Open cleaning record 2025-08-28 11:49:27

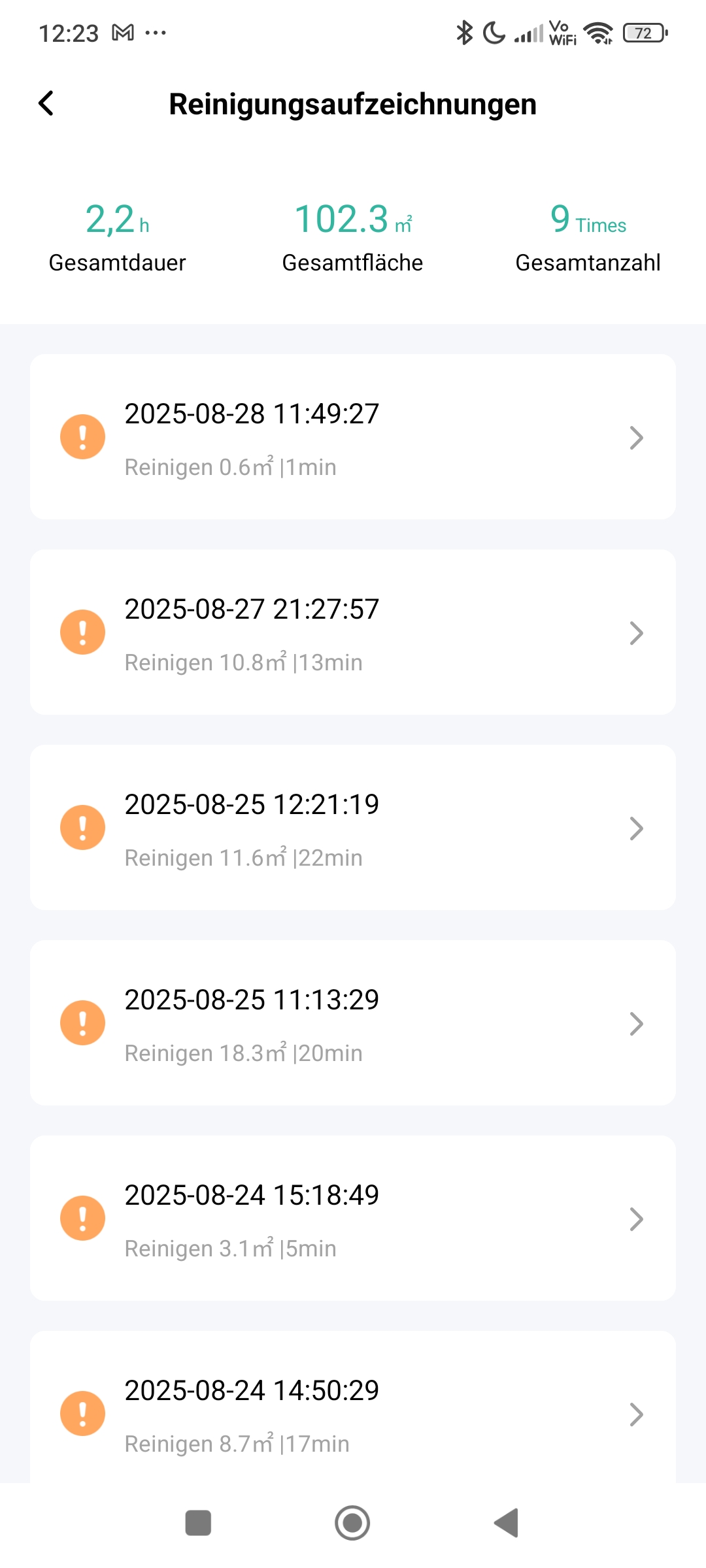tap(353, 437)
